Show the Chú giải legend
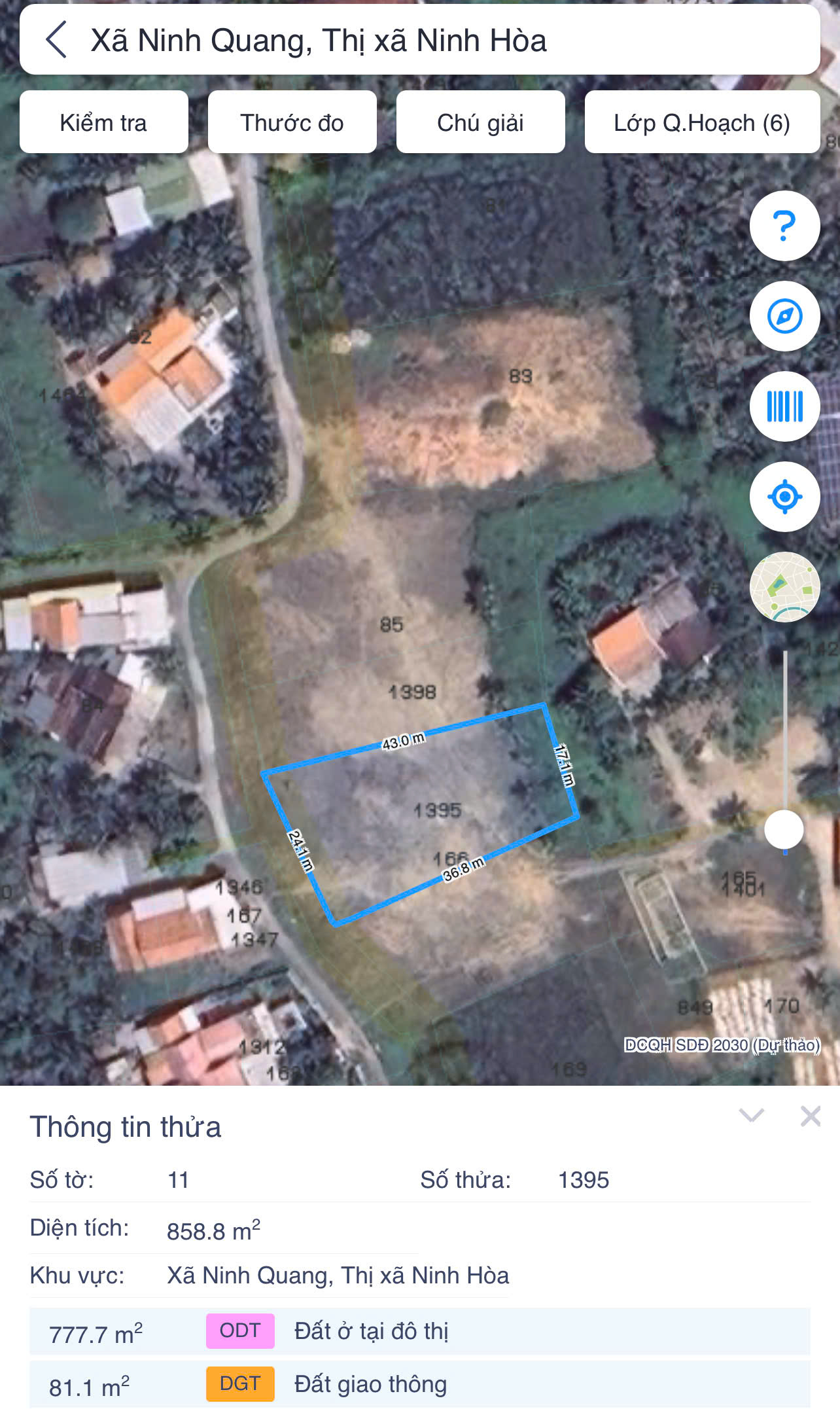The image size is (840, 1411). click(481, 122)
